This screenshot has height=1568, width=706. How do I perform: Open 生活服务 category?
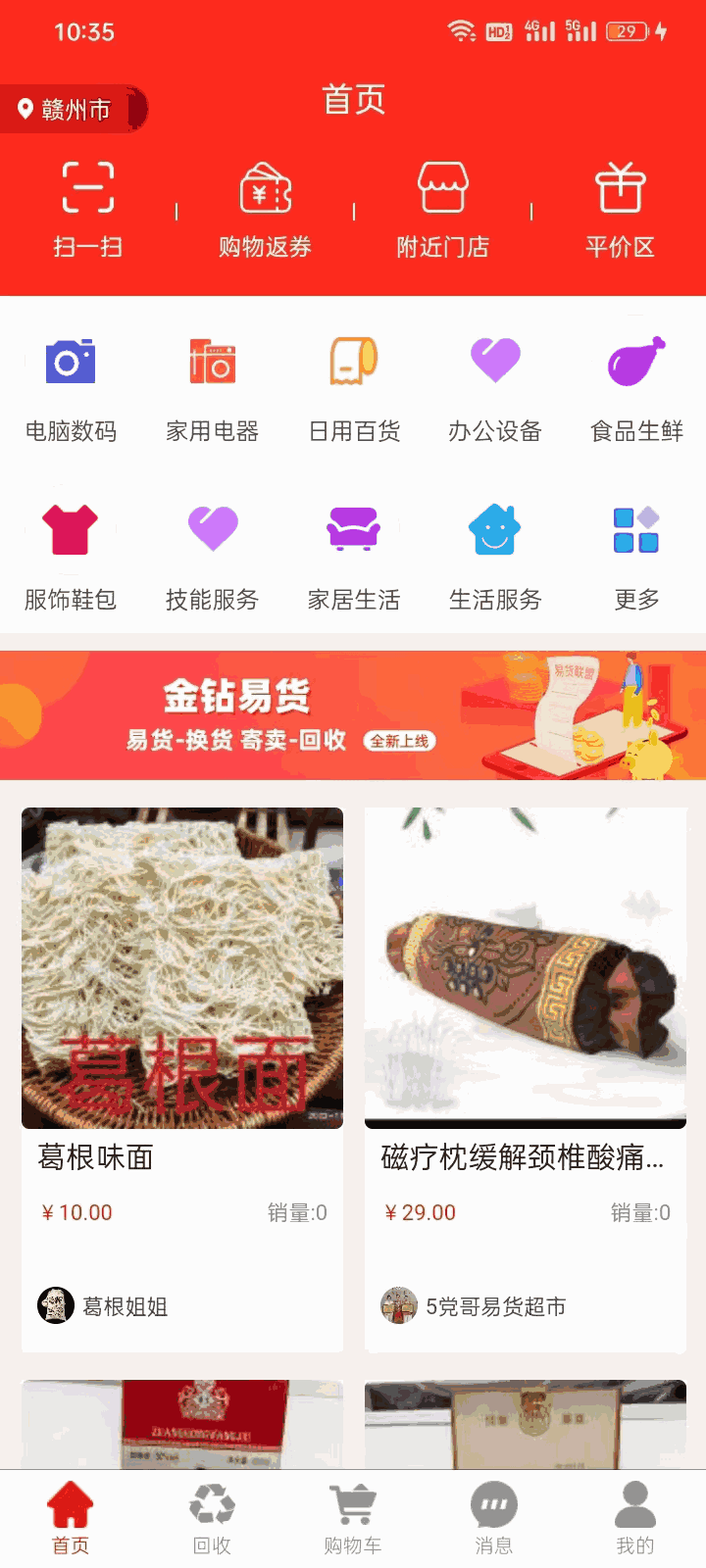point(495,556)
